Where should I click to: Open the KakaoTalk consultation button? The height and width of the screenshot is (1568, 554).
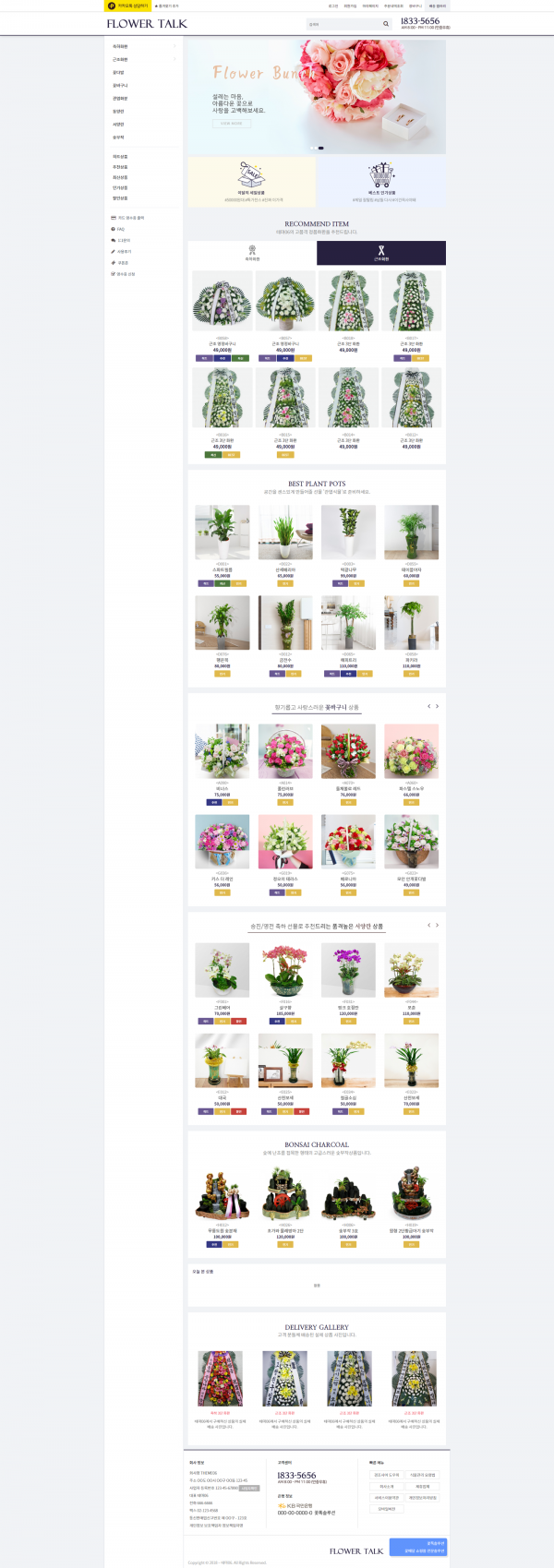coord(127,6)
